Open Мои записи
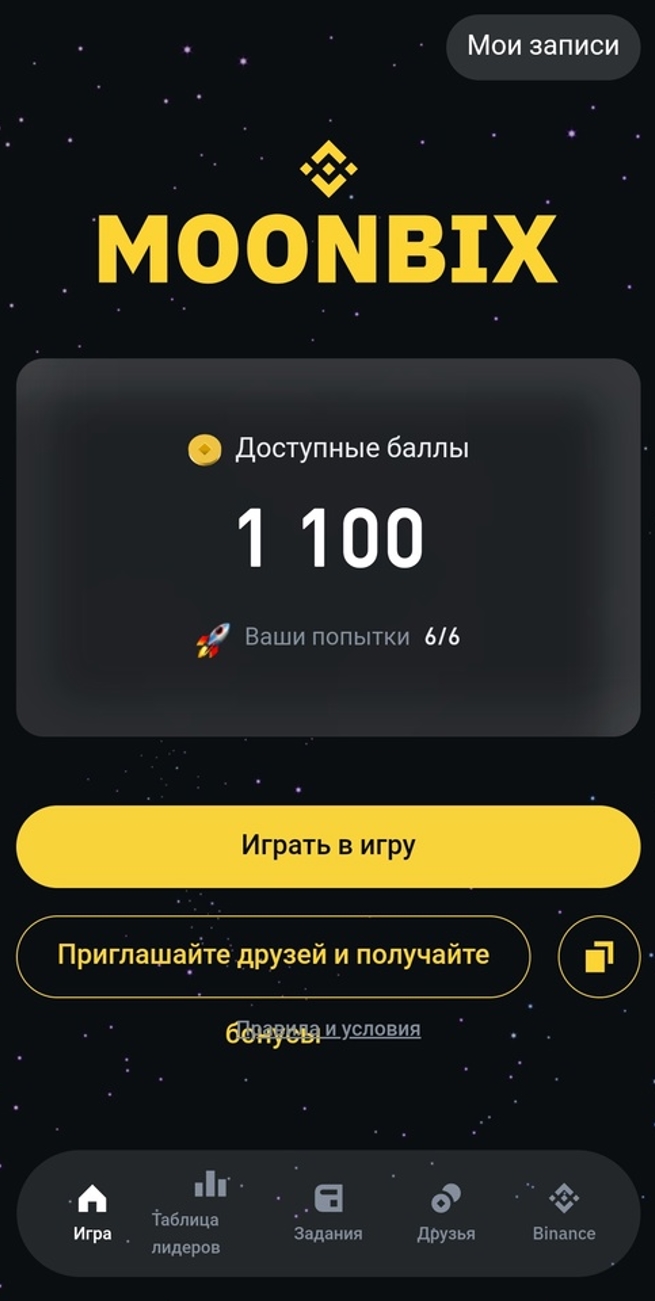The height and width of the screenshot is (1301, 655). 543,46
